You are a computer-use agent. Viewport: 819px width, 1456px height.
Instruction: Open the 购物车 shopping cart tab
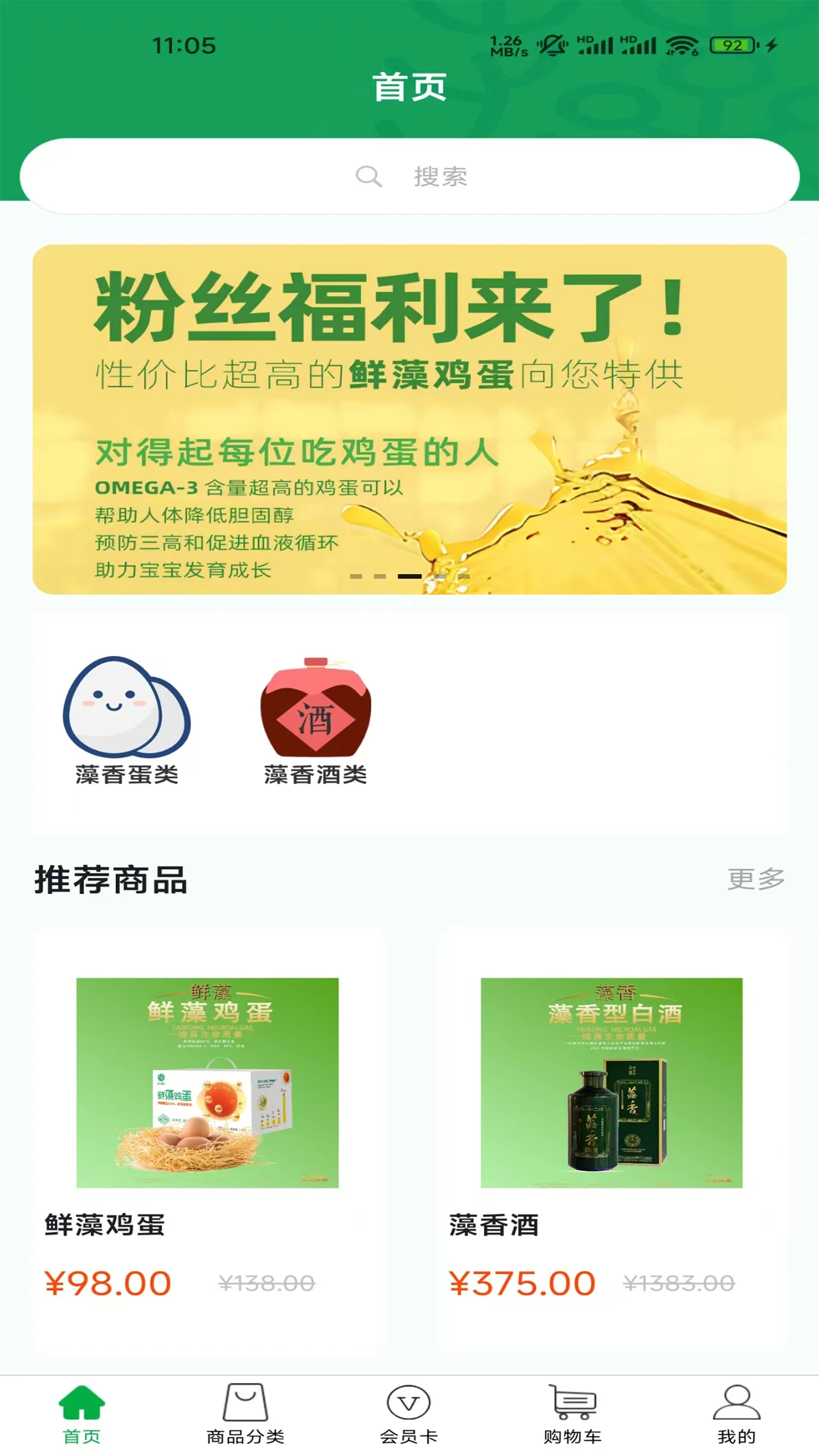573,1415
